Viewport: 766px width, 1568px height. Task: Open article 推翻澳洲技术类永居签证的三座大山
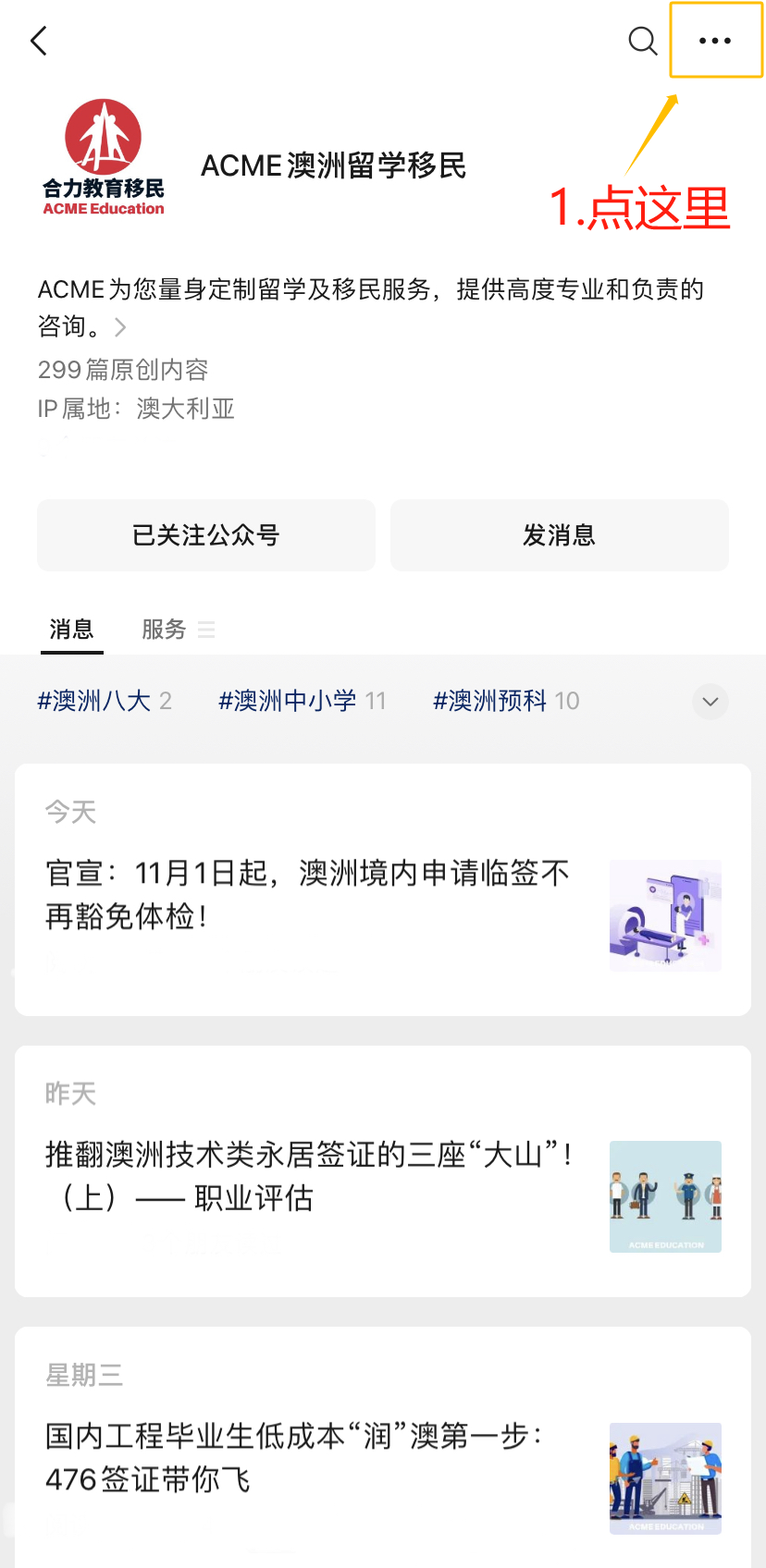click(x=309, y=1175)
